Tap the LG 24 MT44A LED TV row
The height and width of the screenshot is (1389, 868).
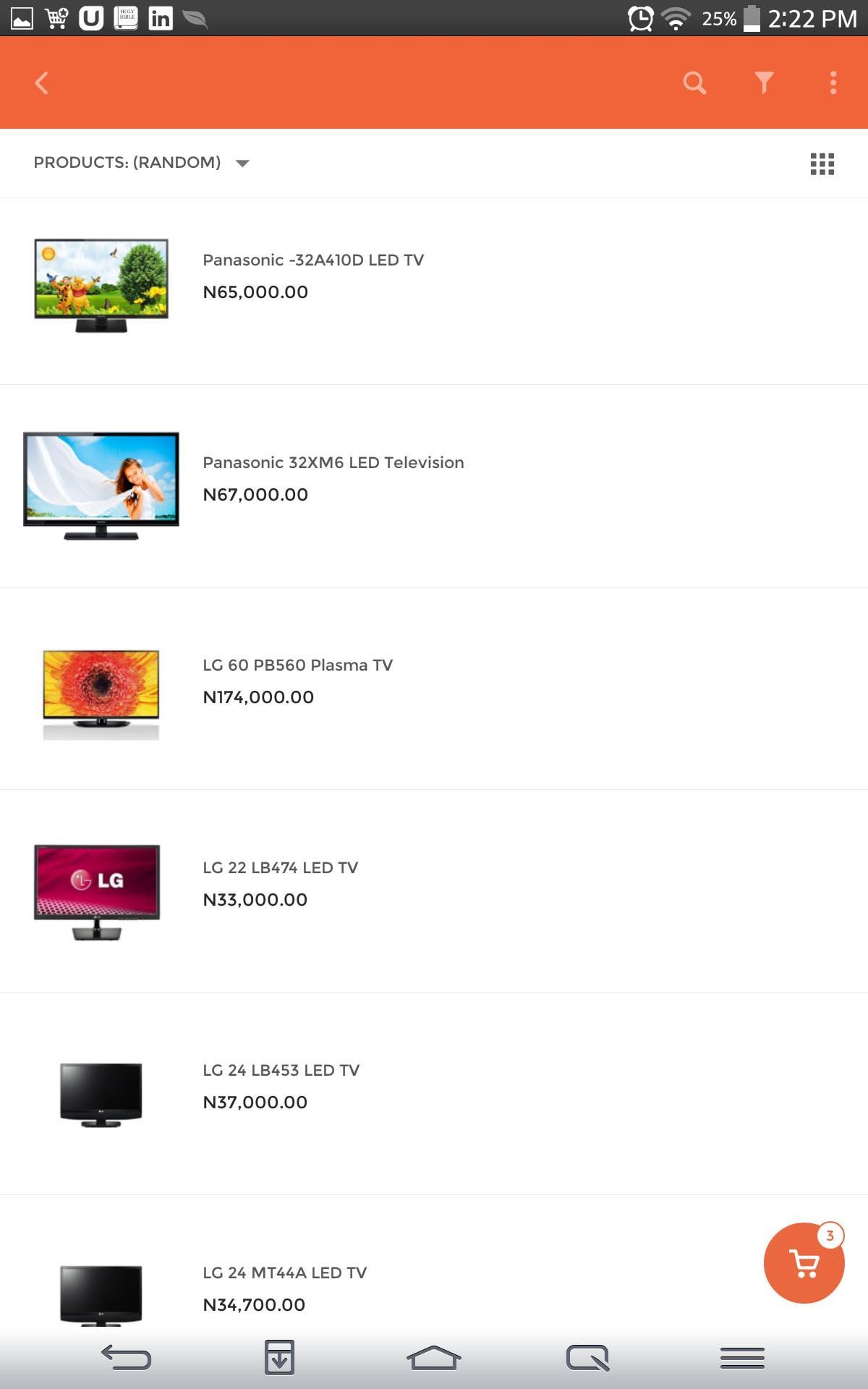point(284,1273)
